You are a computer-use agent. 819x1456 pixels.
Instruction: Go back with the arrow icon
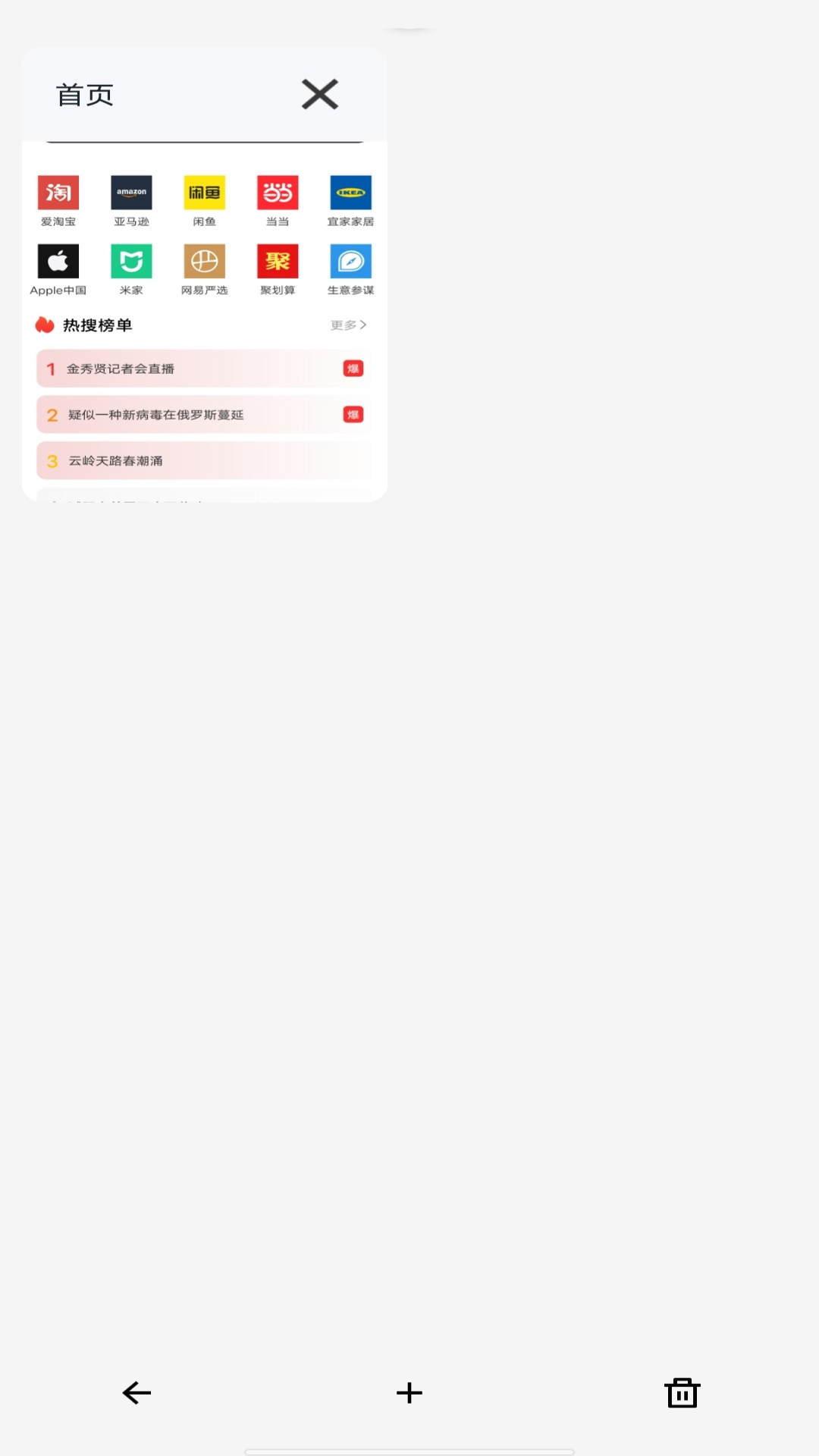(x=136, y=1392)
